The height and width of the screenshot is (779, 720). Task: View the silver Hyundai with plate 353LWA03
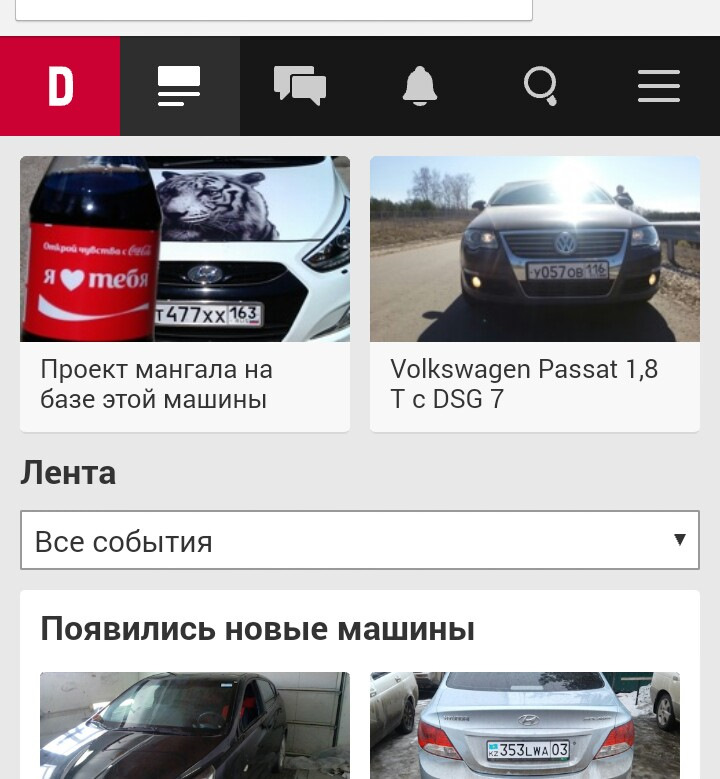click(x=525, y=725)
